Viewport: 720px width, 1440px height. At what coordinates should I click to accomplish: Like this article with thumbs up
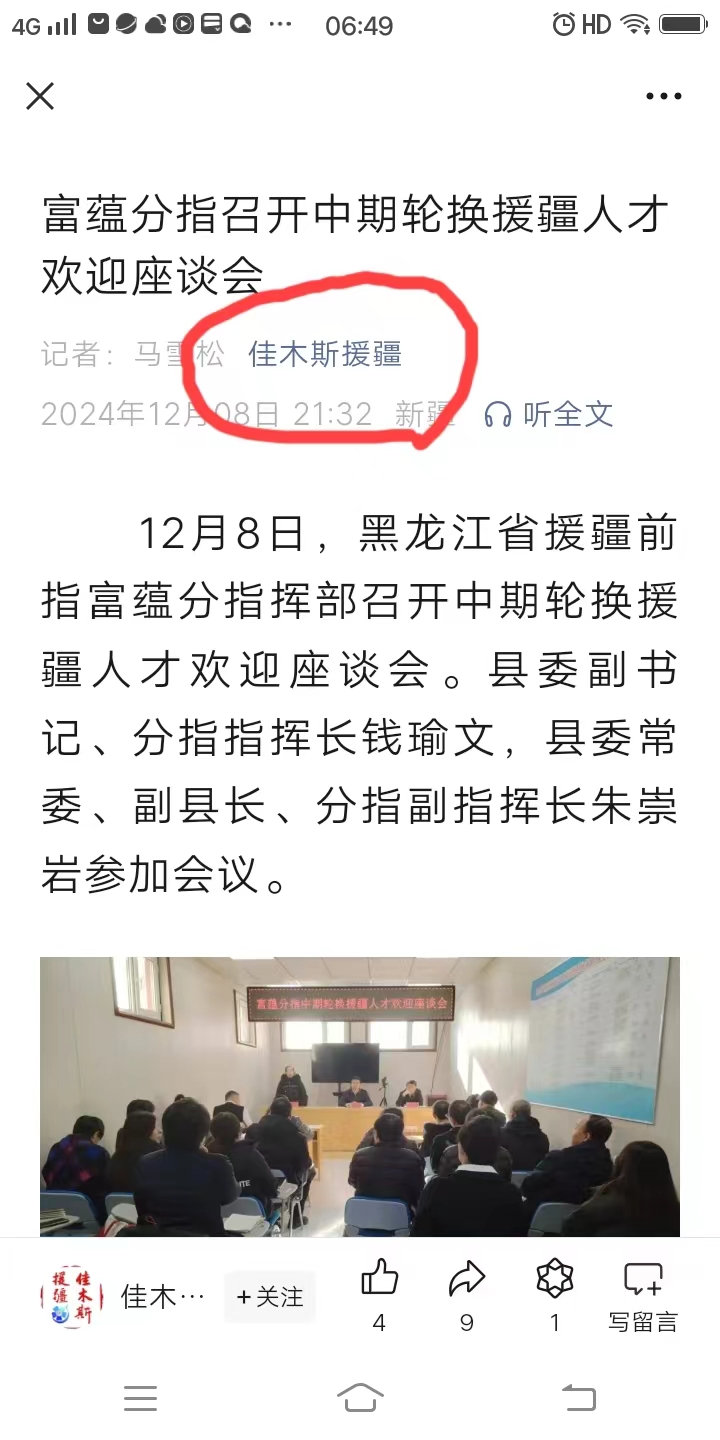point(379,1279)
